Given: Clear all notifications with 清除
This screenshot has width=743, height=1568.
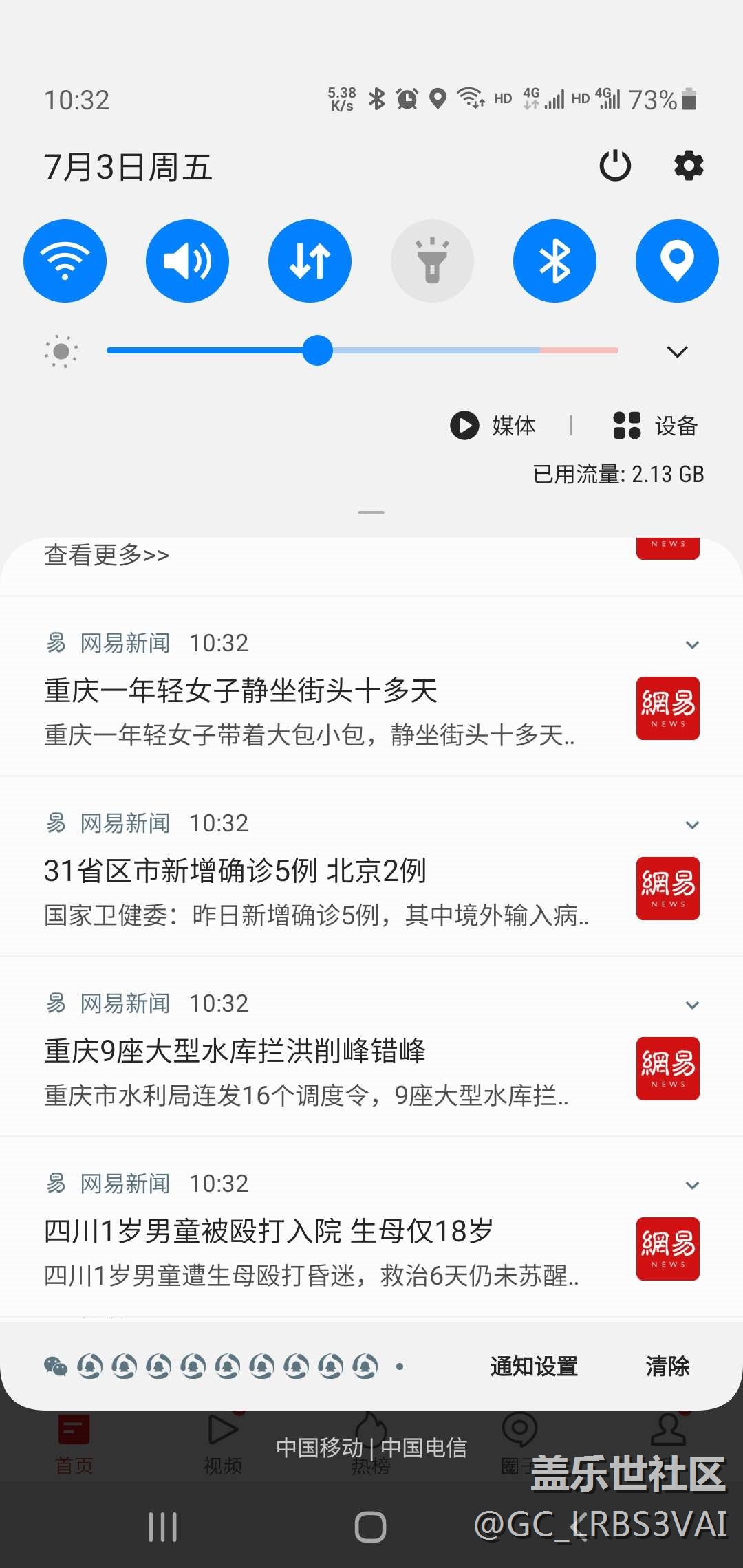Looking at the screenshot, I should (x=667, y=1366).
